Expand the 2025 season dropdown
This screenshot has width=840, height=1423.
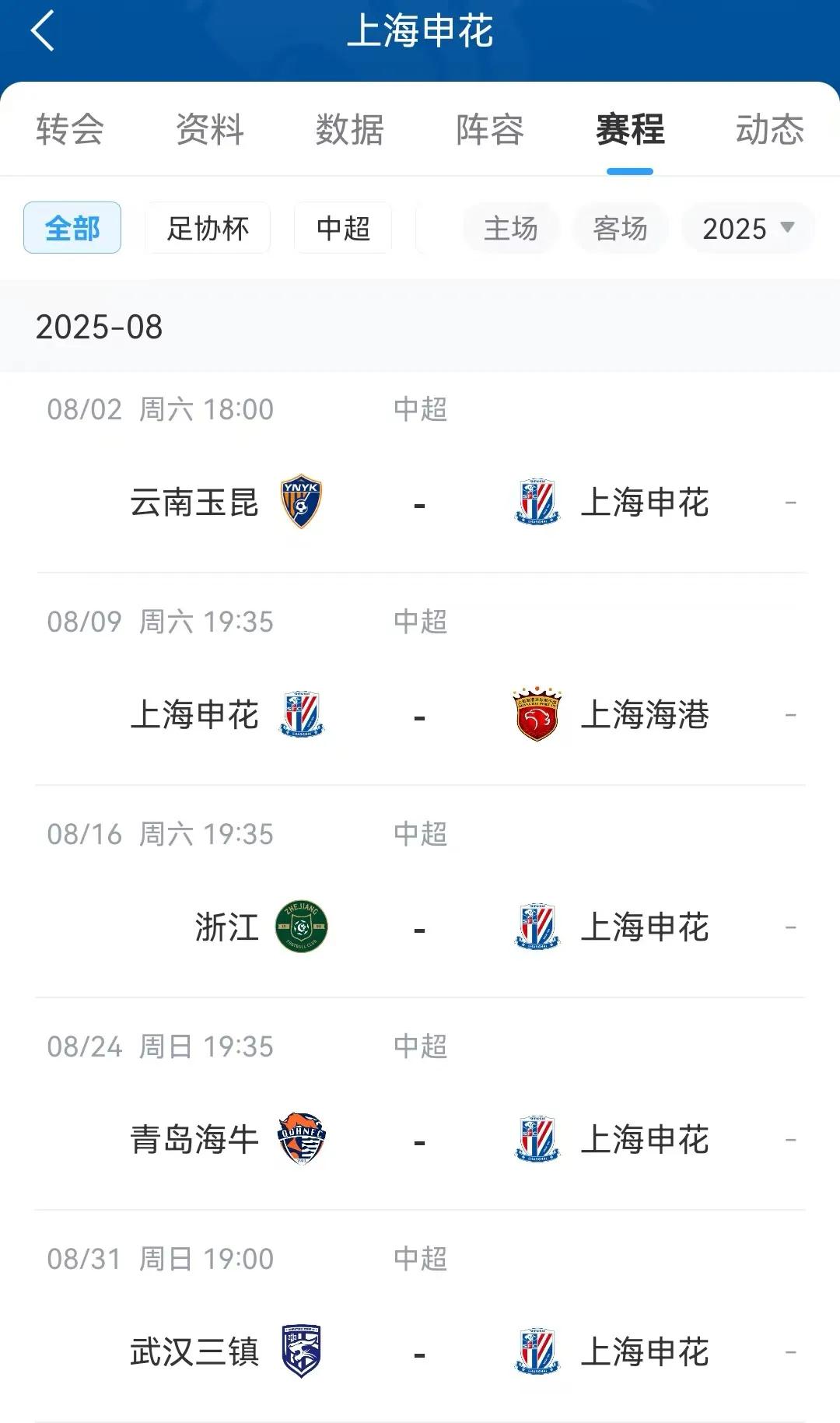(x=748, y=228)
